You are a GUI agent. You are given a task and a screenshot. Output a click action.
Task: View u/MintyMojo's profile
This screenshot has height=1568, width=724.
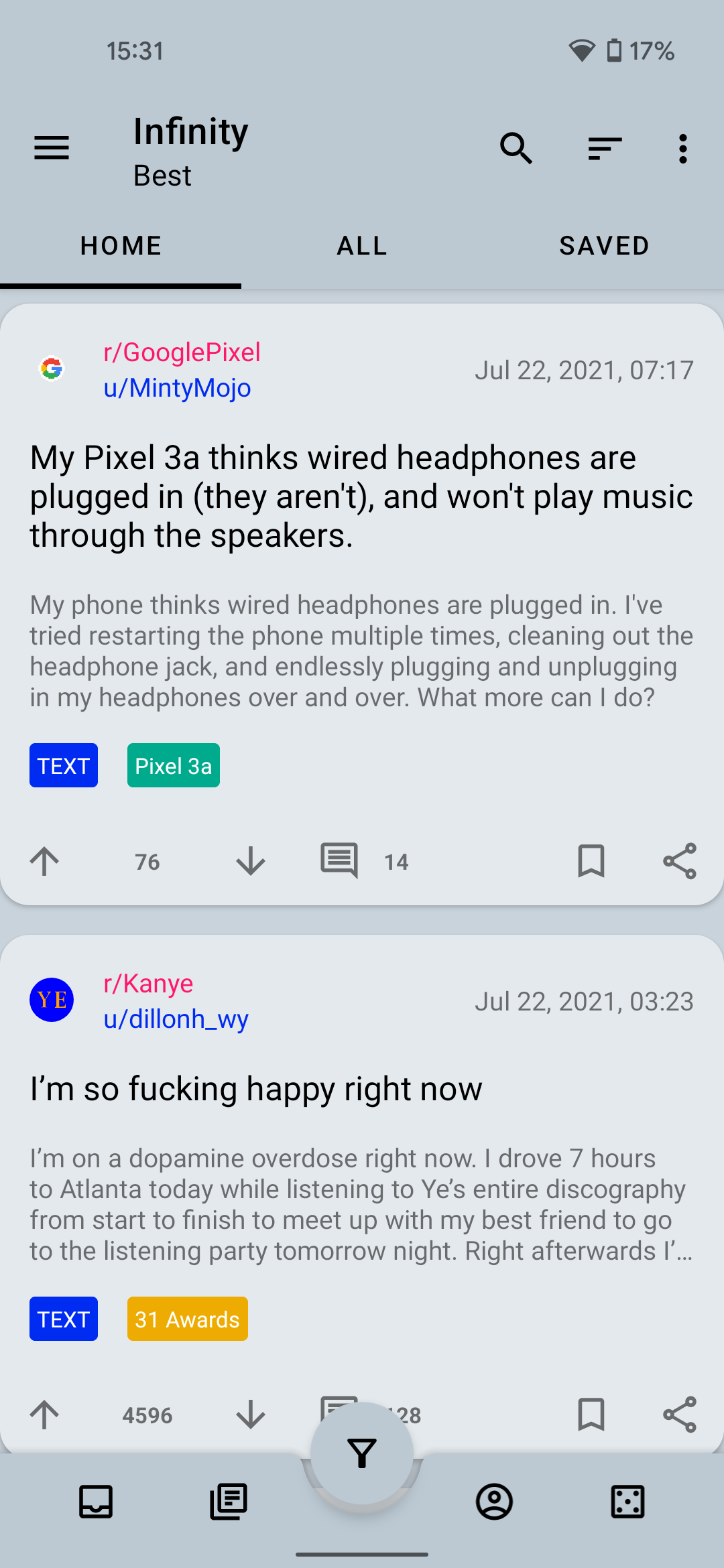pos(177,388)
